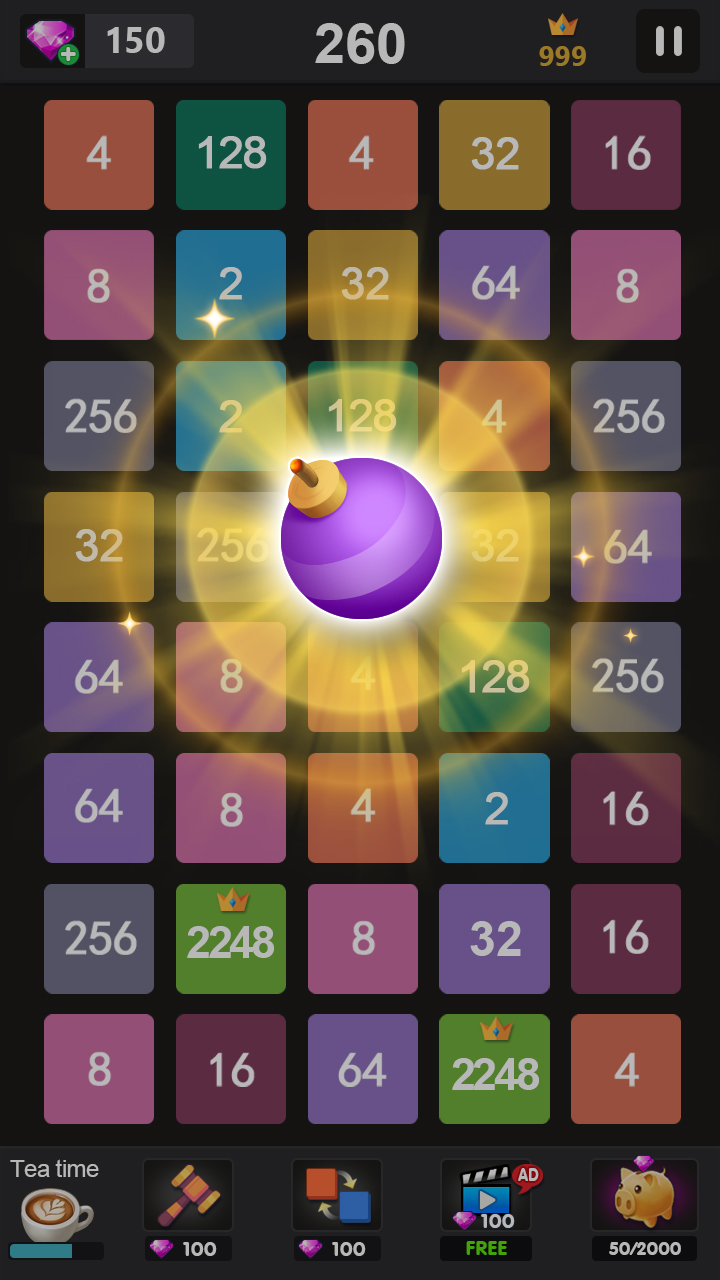
Task: Select the hammer tool costing 100 gems
Action: pos(188,1196)
